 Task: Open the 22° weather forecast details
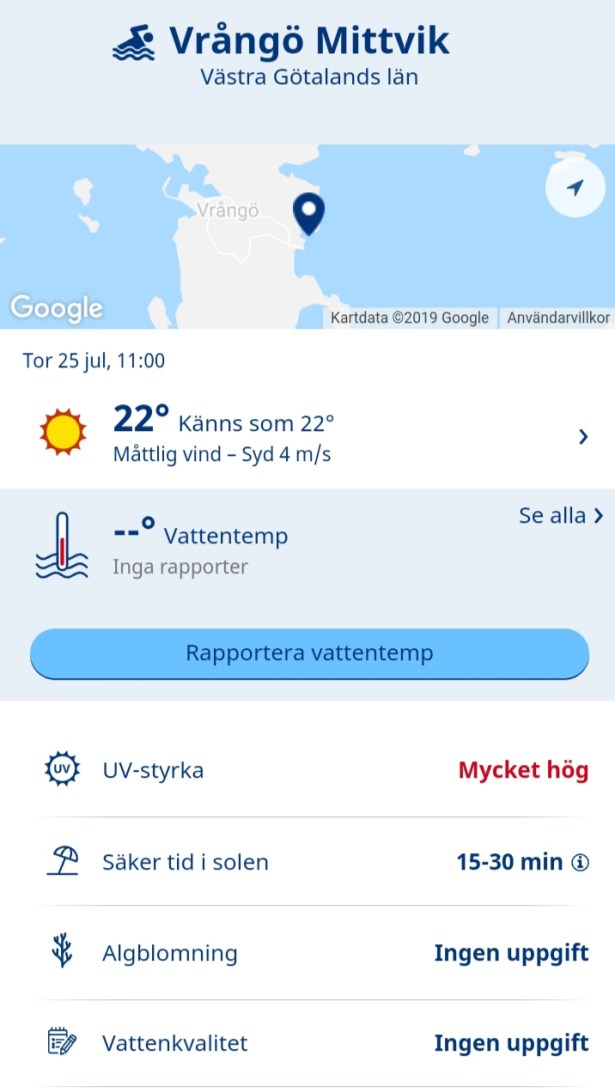click(x=583, y=437)
